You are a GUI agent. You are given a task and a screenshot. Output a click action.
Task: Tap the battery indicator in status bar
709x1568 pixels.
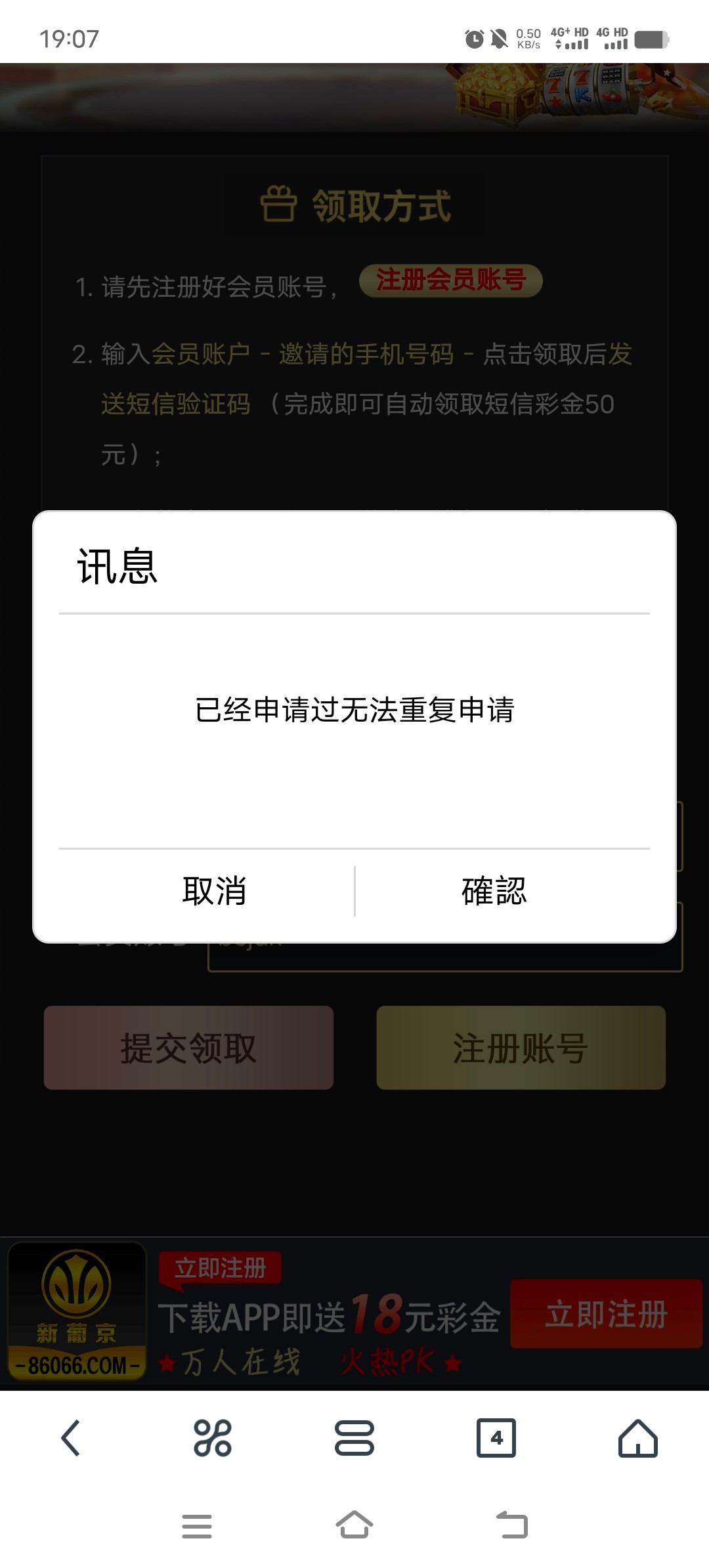650,39
